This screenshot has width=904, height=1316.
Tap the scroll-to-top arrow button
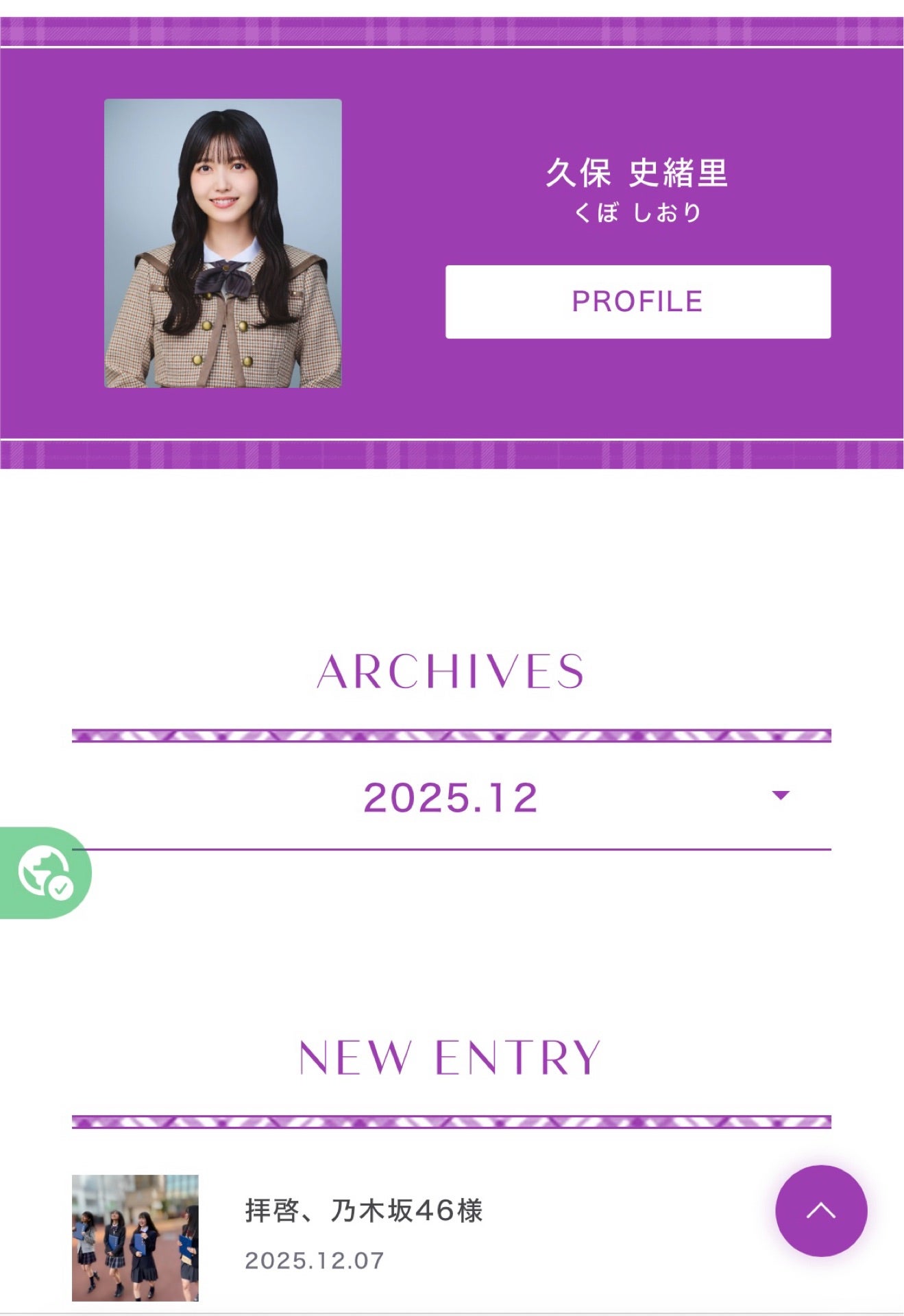(x=820, y=1210)
